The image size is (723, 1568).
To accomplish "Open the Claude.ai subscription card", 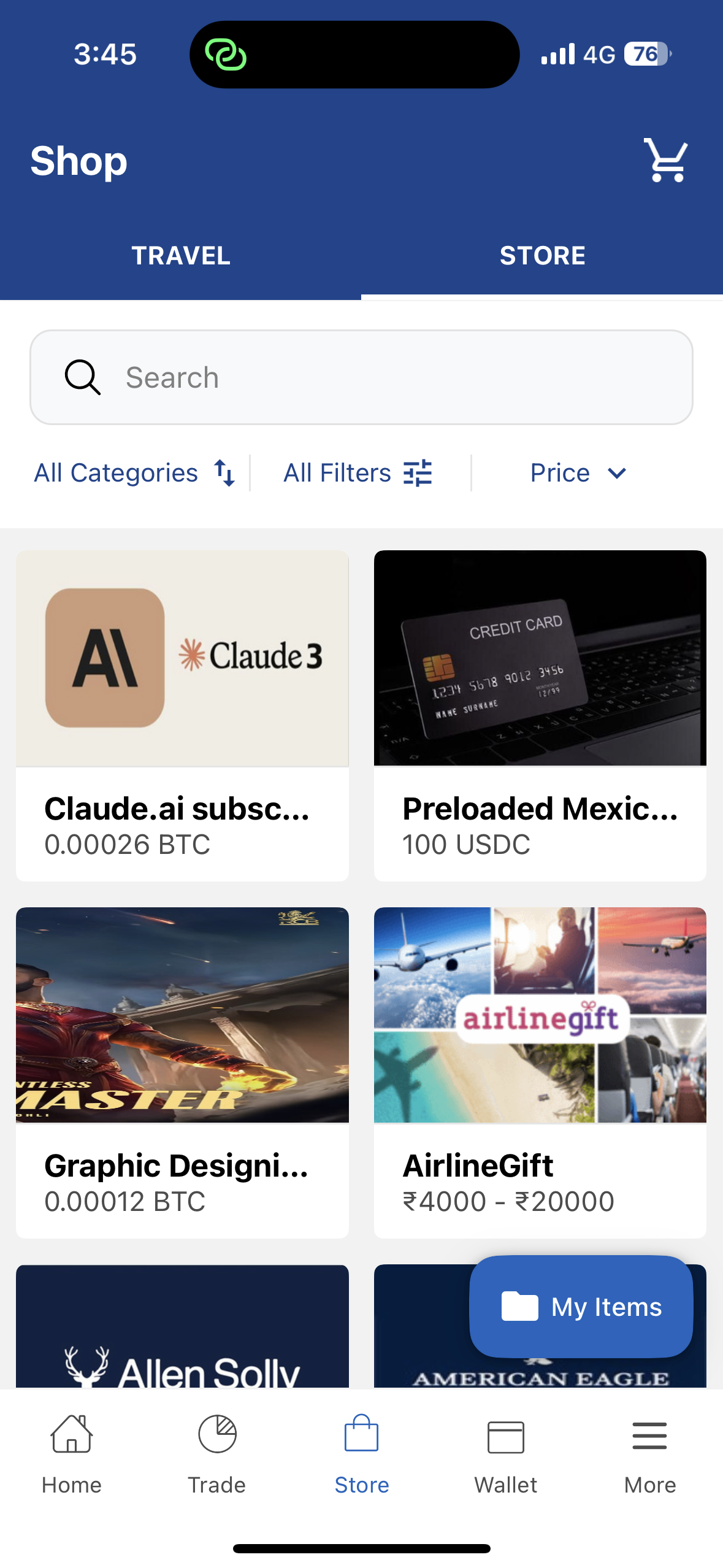I will tap(182, 715).
